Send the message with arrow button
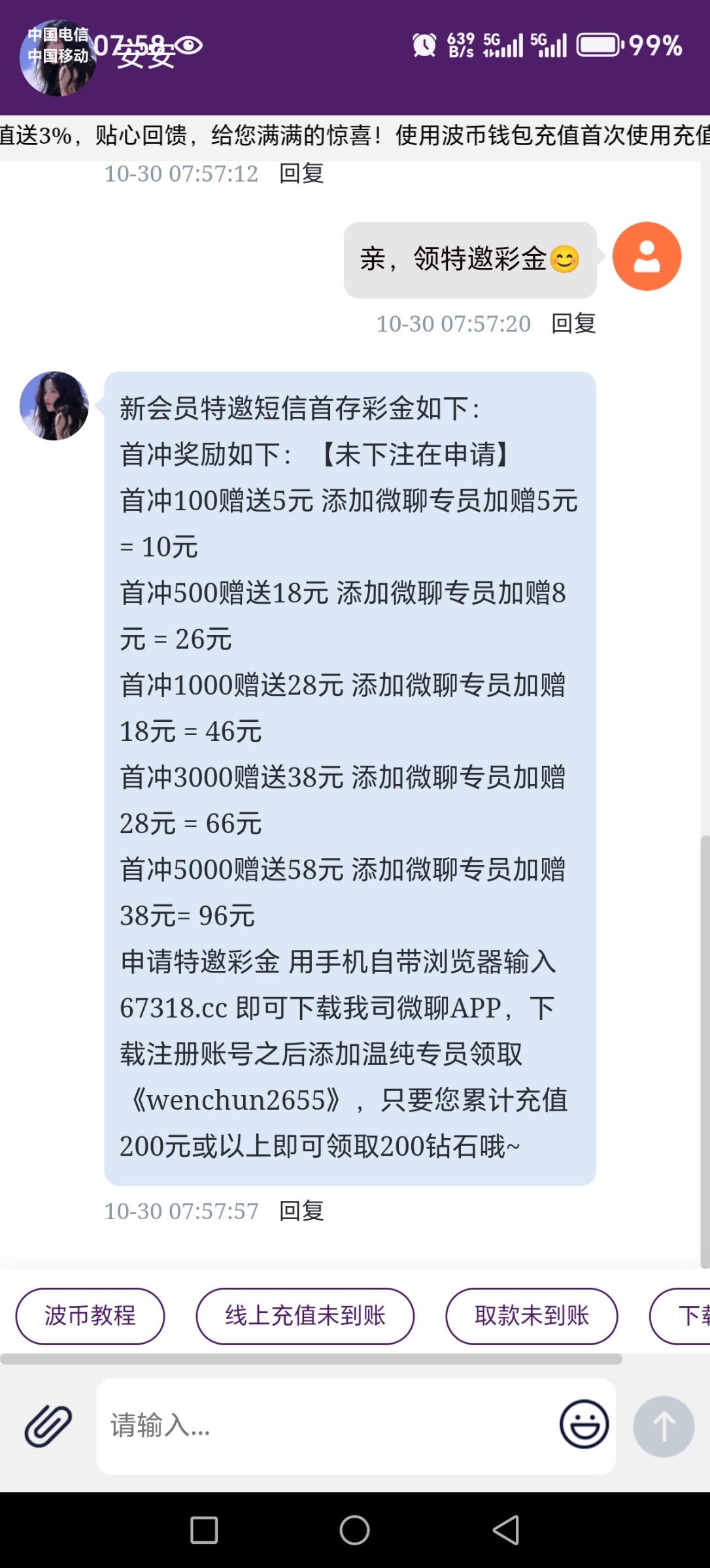 [663, 1426]
